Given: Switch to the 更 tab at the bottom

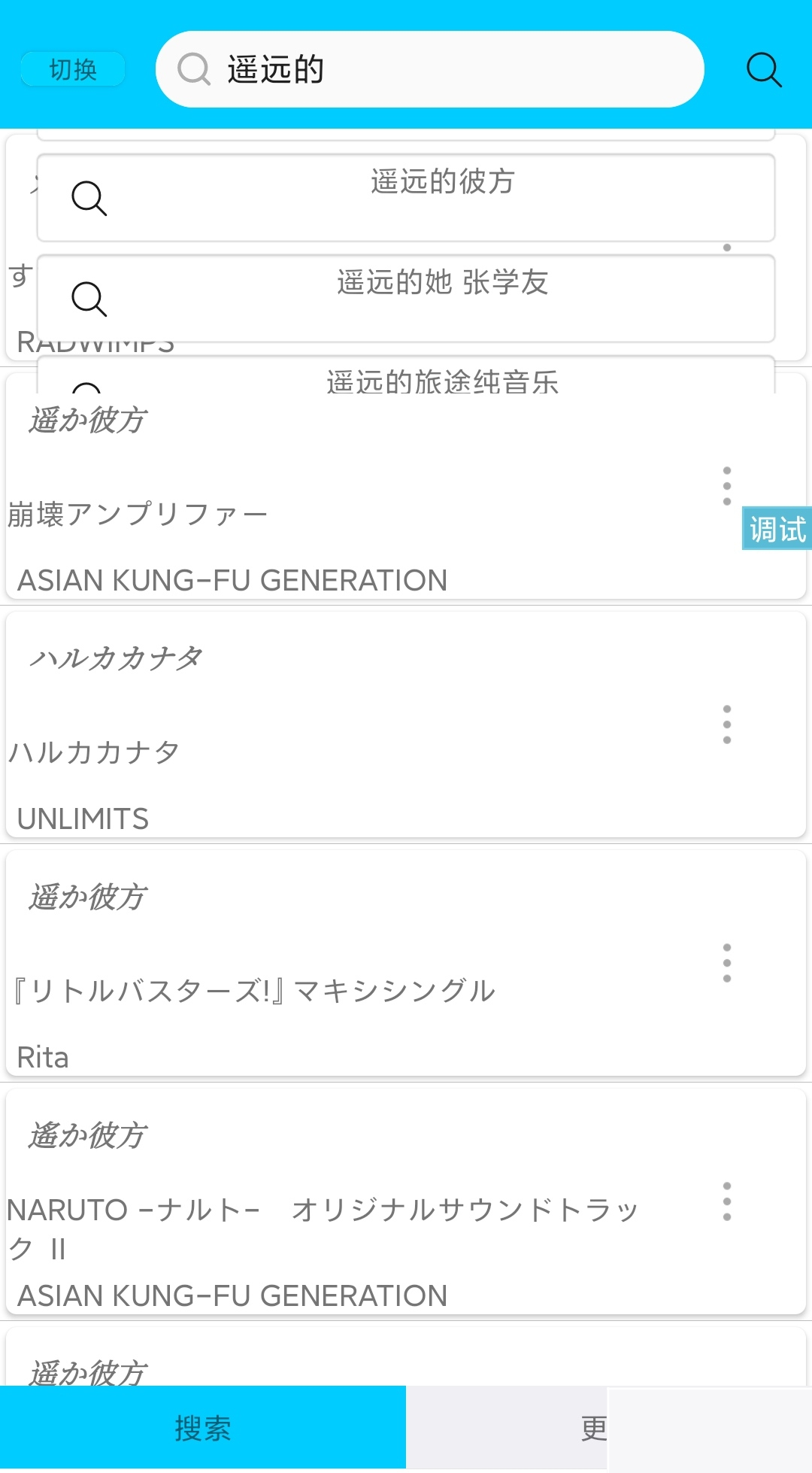Looking at the screenshot, I should (592, 1426).
